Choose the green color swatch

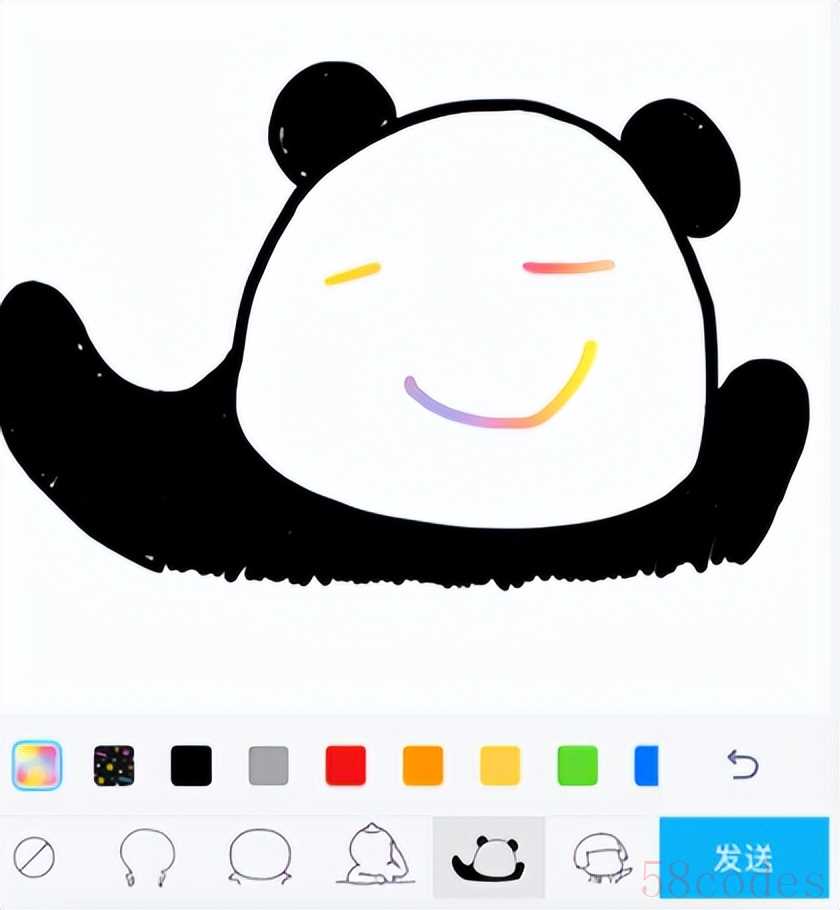click(x=577, y=766)
